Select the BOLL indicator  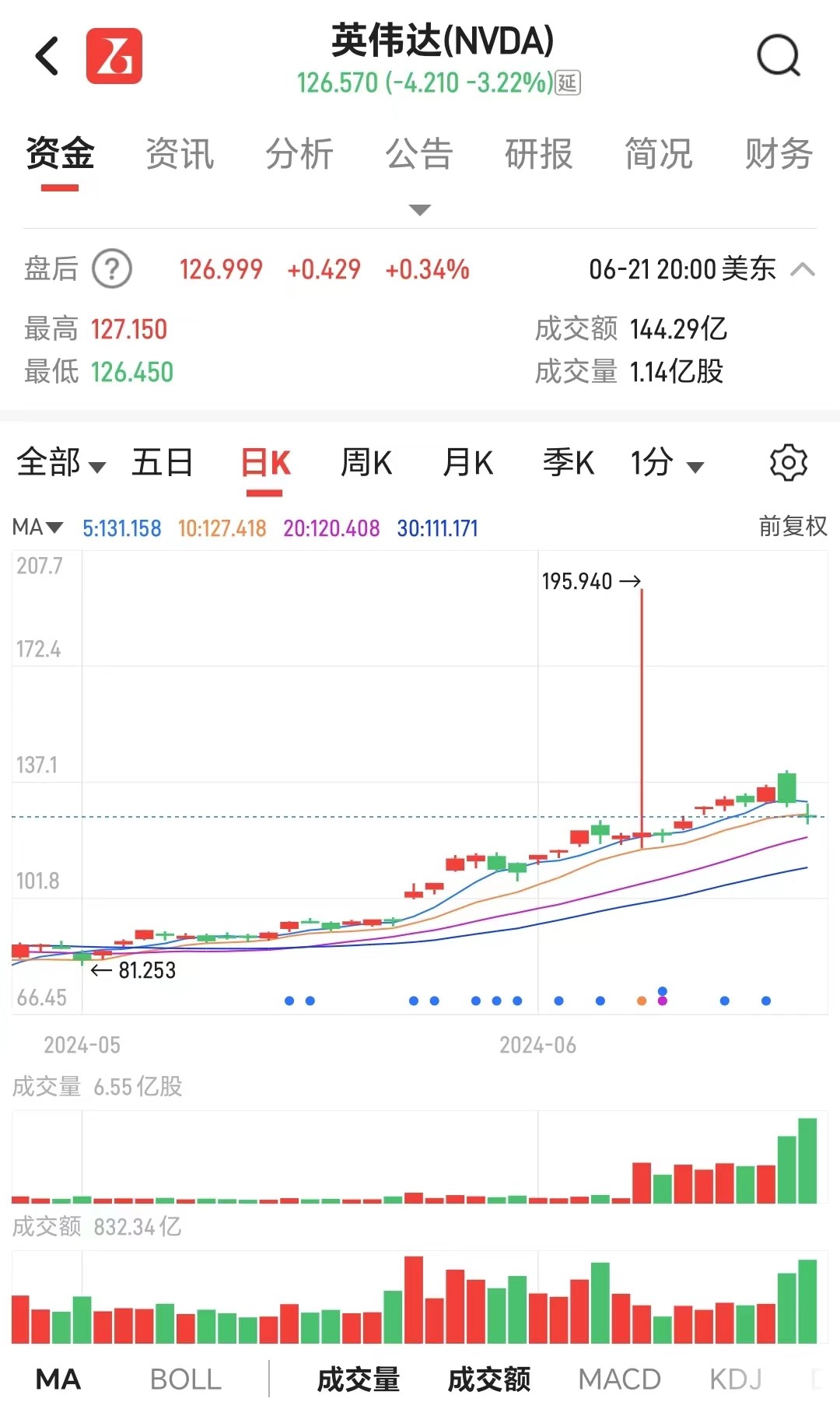186,1379
